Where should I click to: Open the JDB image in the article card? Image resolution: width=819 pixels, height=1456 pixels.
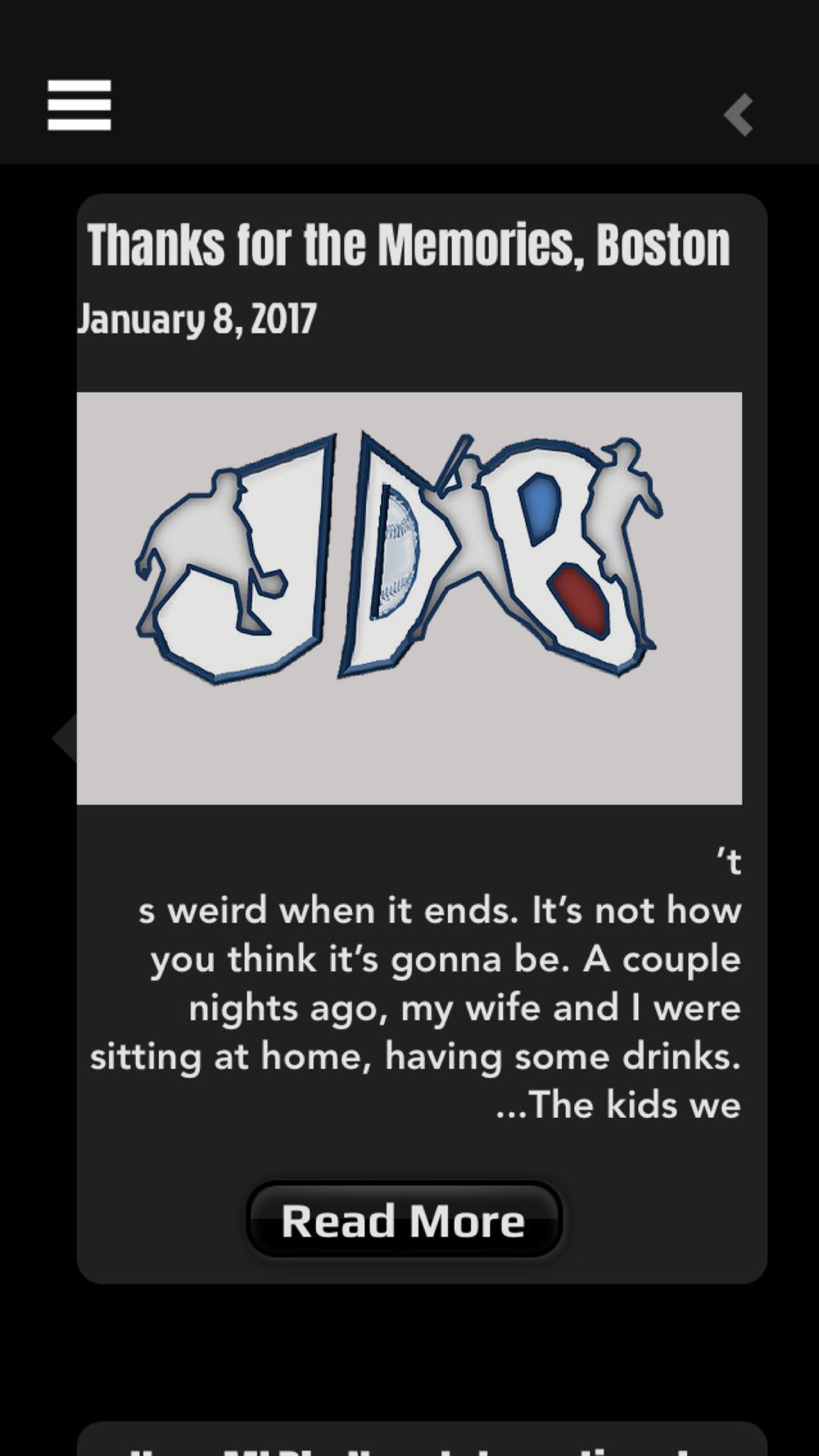409,598
